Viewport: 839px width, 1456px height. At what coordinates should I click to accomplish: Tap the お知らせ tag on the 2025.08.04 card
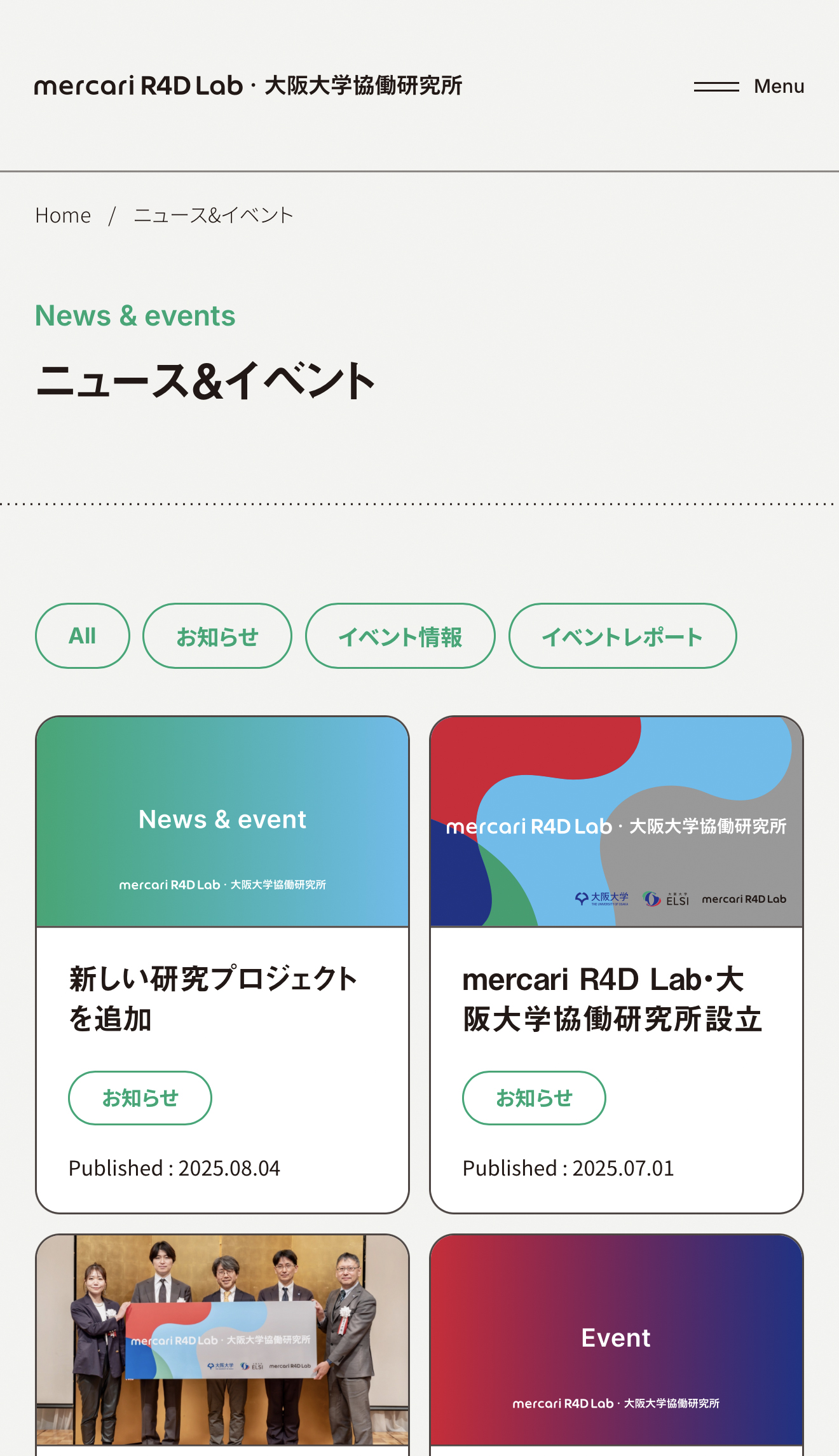click(140, 1098)
